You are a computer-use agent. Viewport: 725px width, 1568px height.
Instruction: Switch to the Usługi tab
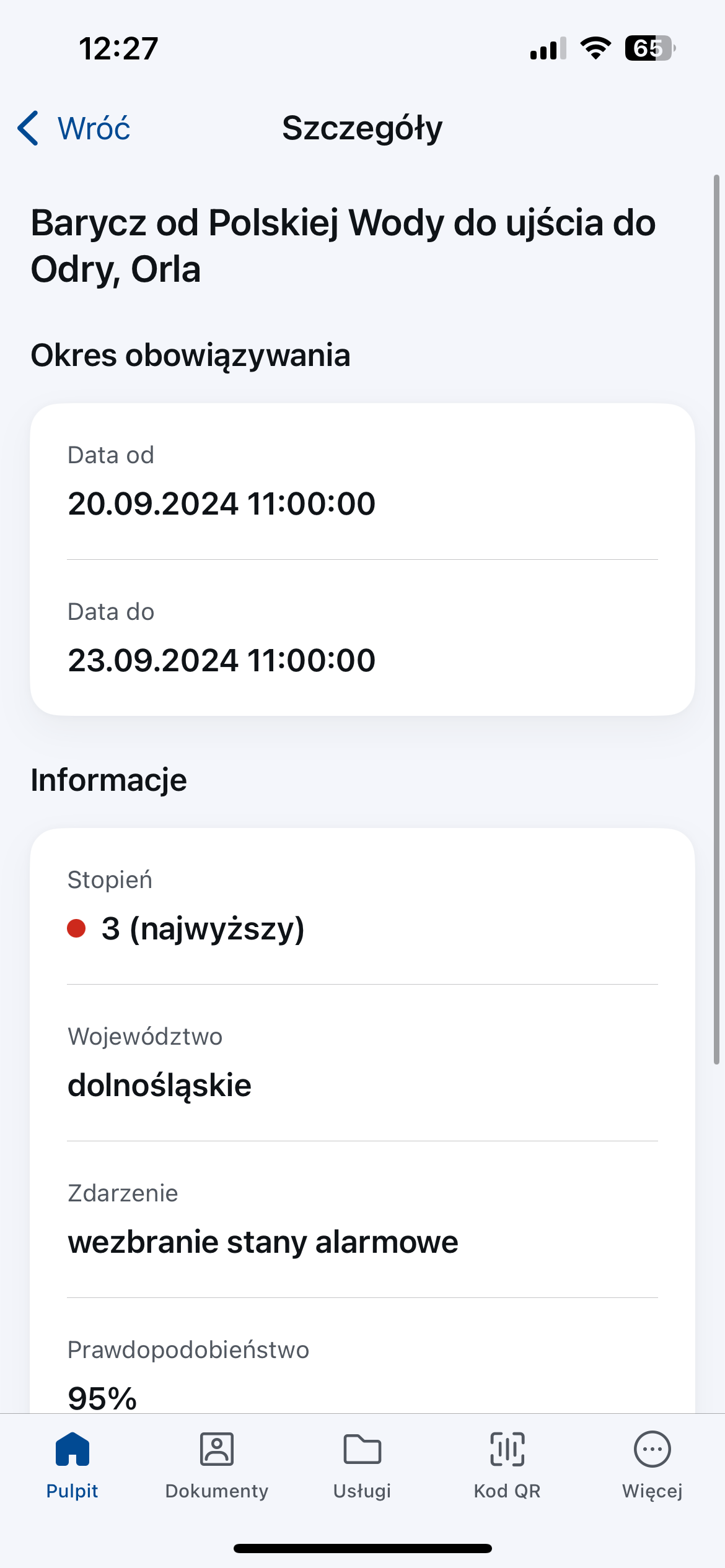tap(362, 1465)
